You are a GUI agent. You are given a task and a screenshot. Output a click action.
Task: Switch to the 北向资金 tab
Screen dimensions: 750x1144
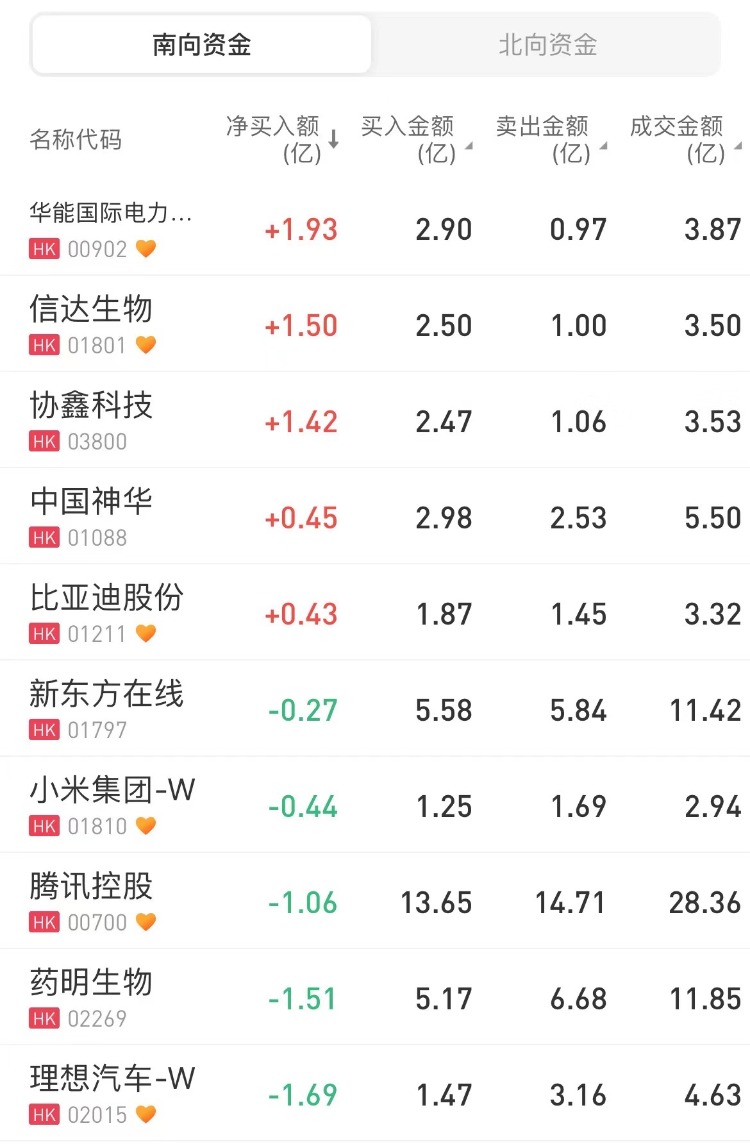pos(547,45)
